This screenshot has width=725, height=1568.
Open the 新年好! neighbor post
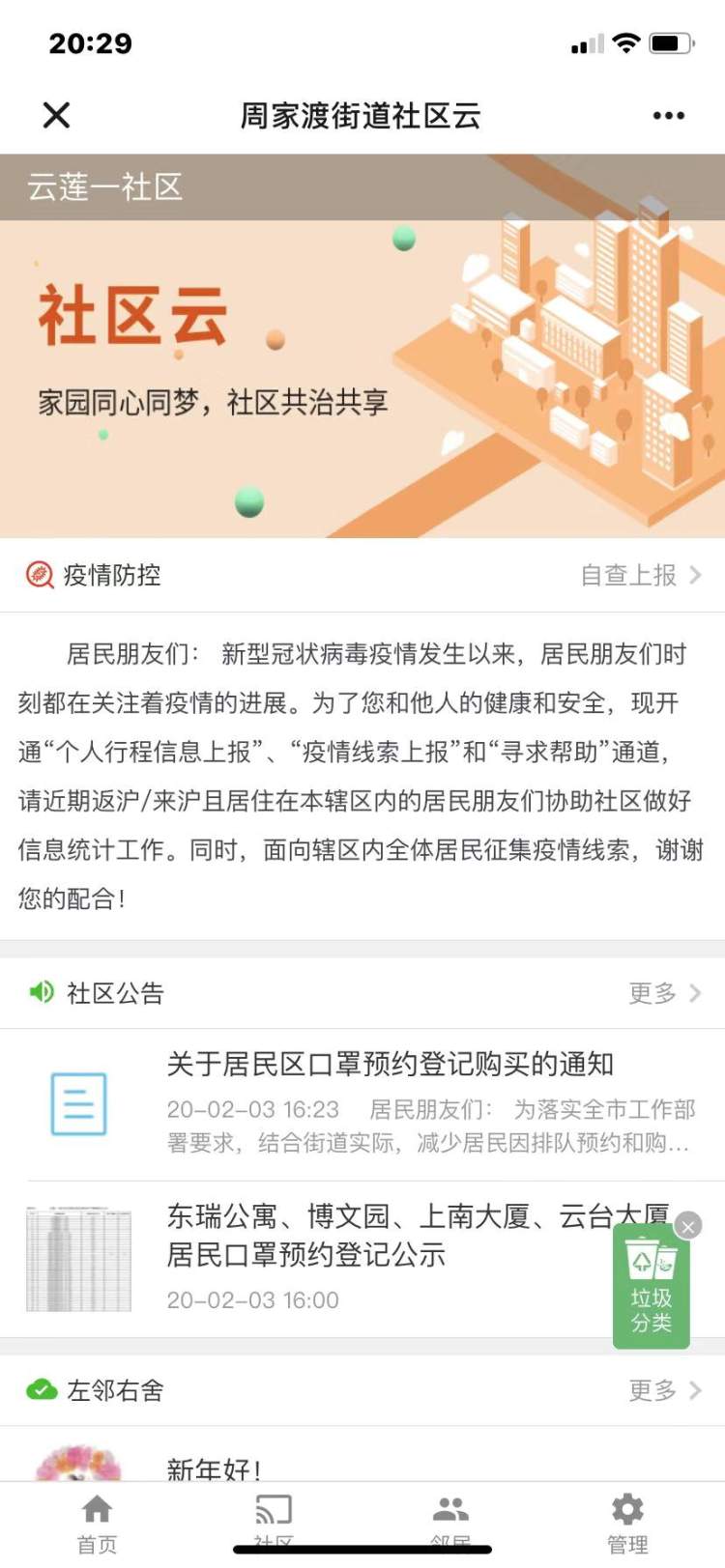215,1468
